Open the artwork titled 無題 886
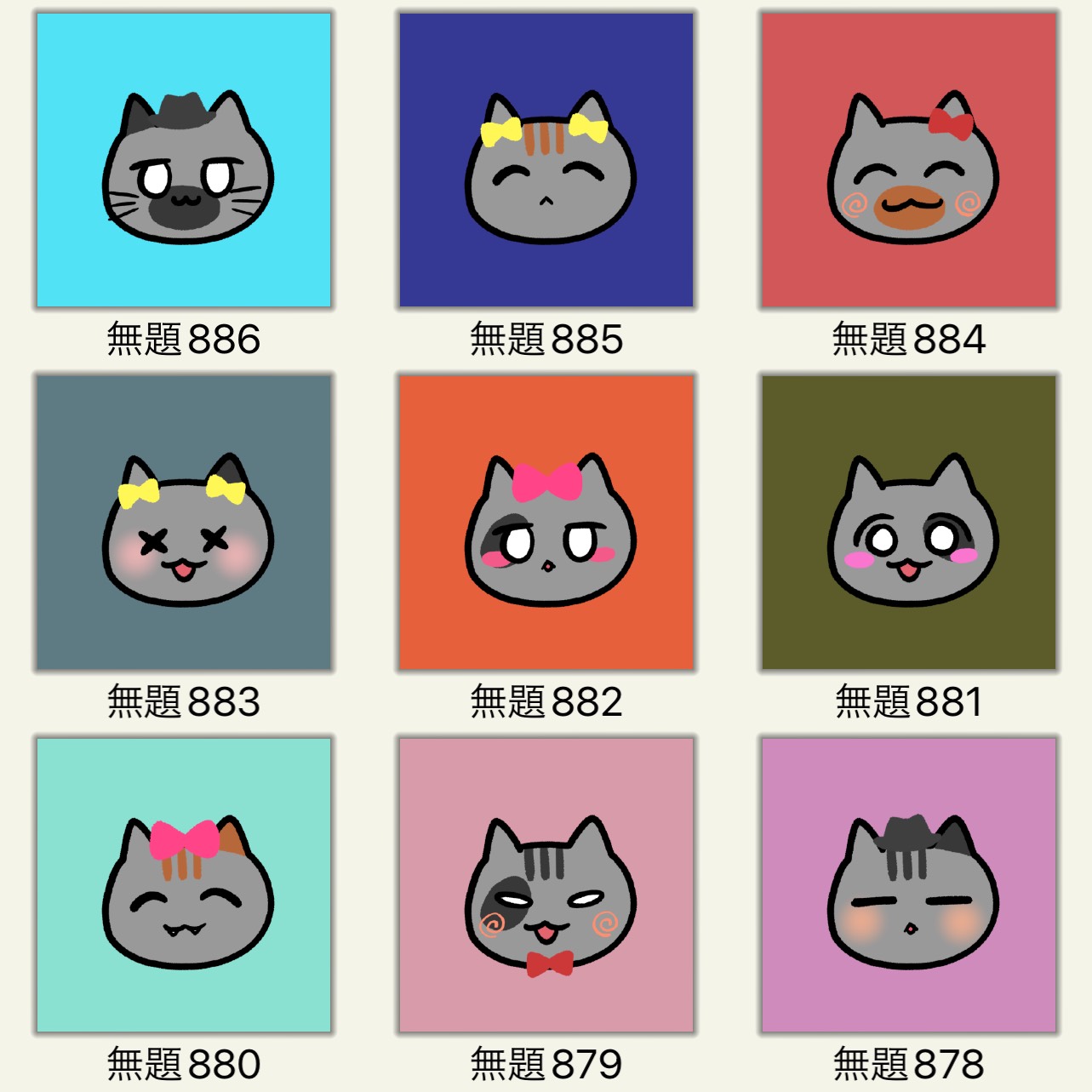The image size is (1092, 1092). coord(184,160)
